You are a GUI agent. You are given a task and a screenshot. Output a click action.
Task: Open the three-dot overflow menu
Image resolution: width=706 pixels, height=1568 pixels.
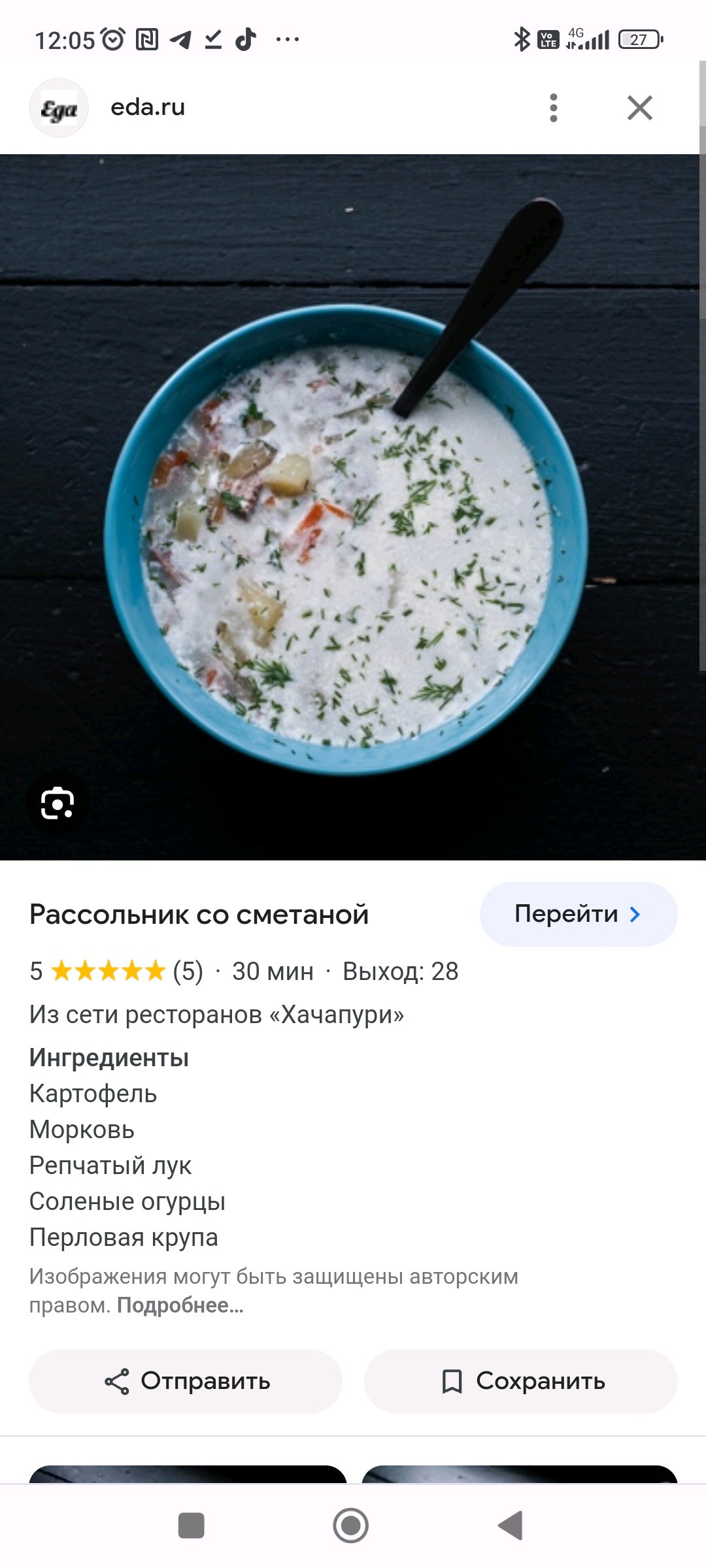click(554, 108)
